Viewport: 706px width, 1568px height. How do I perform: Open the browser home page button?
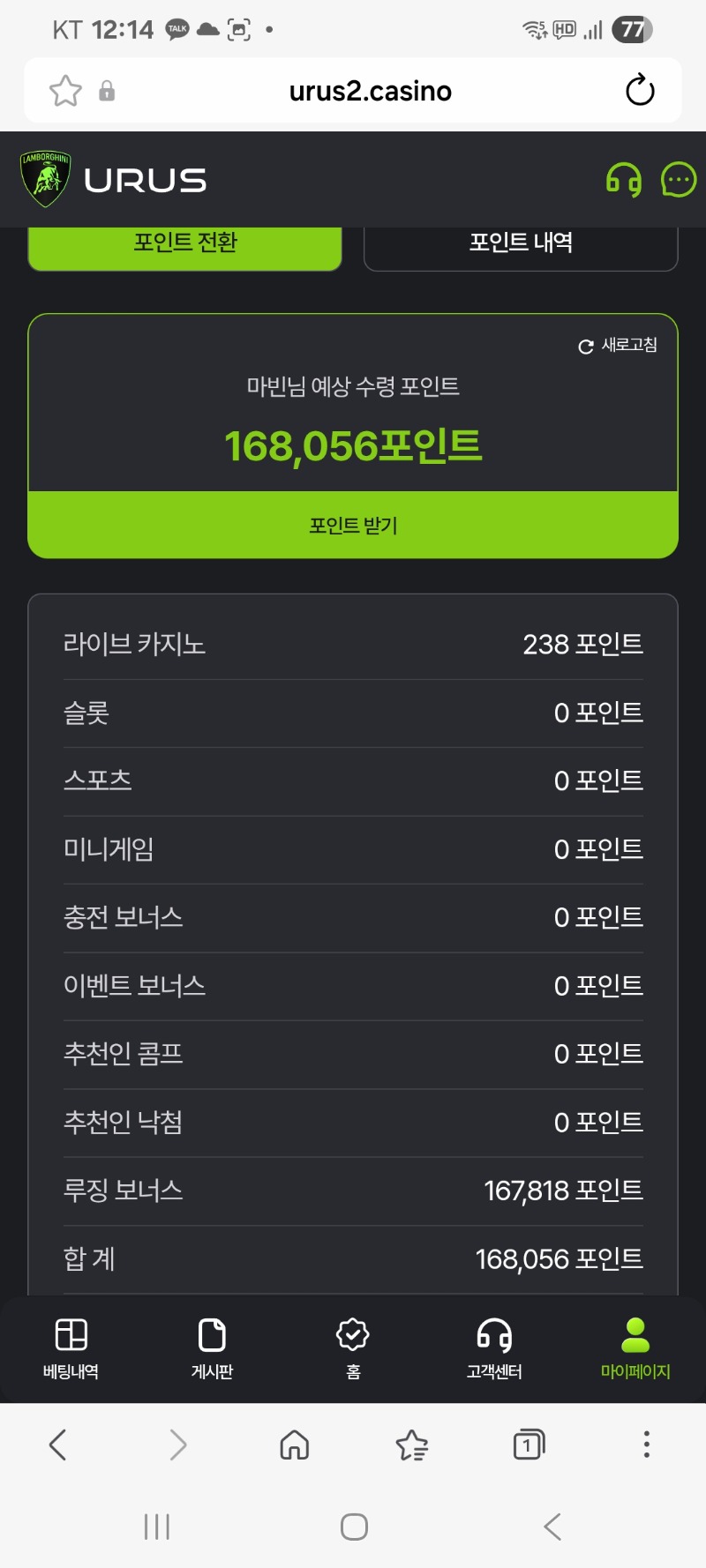[x=294, y=1445]
